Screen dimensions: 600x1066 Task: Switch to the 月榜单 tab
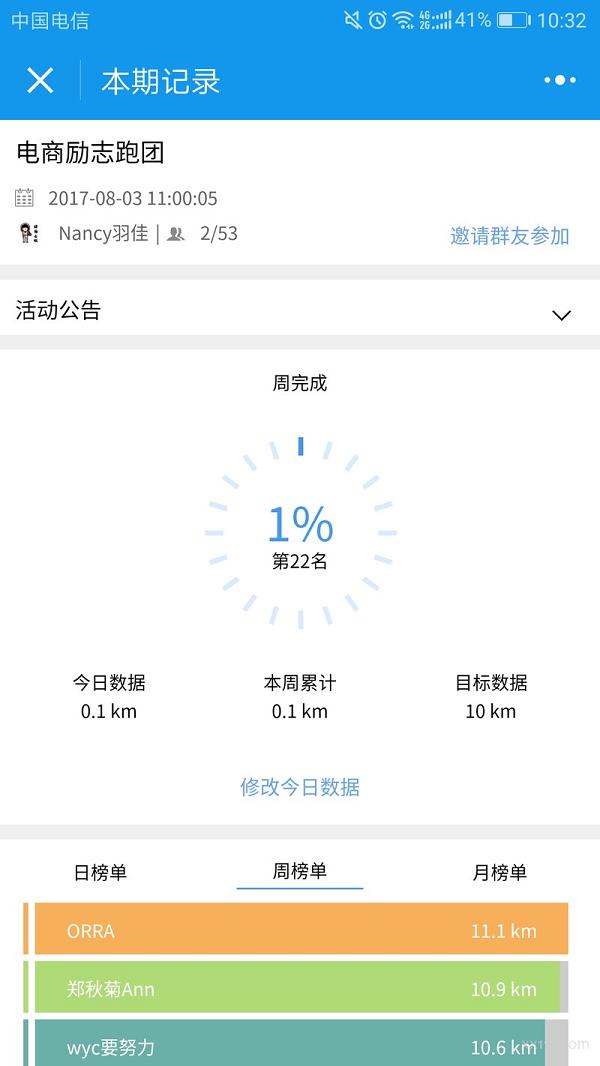499,872
